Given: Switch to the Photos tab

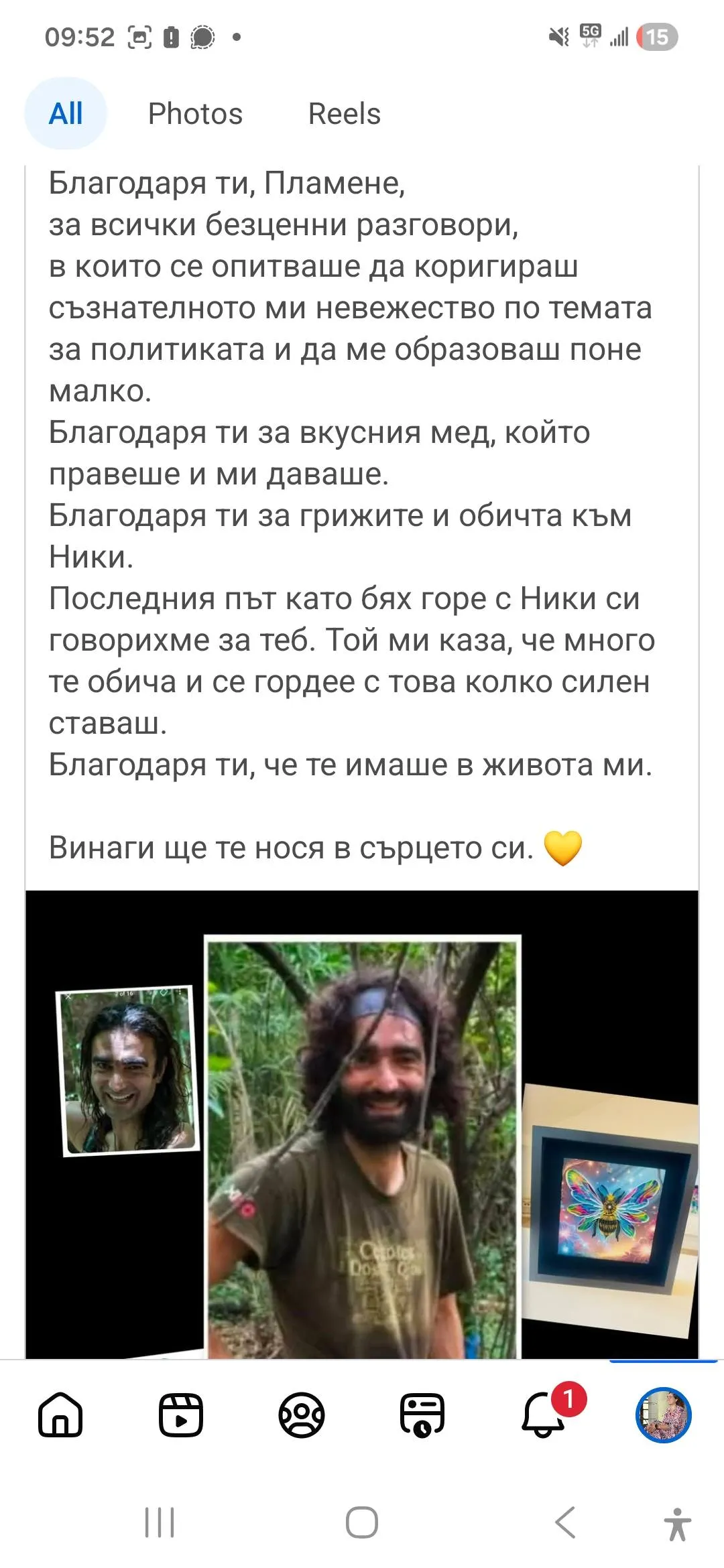Looking at the screenshot, I should tap(195, 113).
